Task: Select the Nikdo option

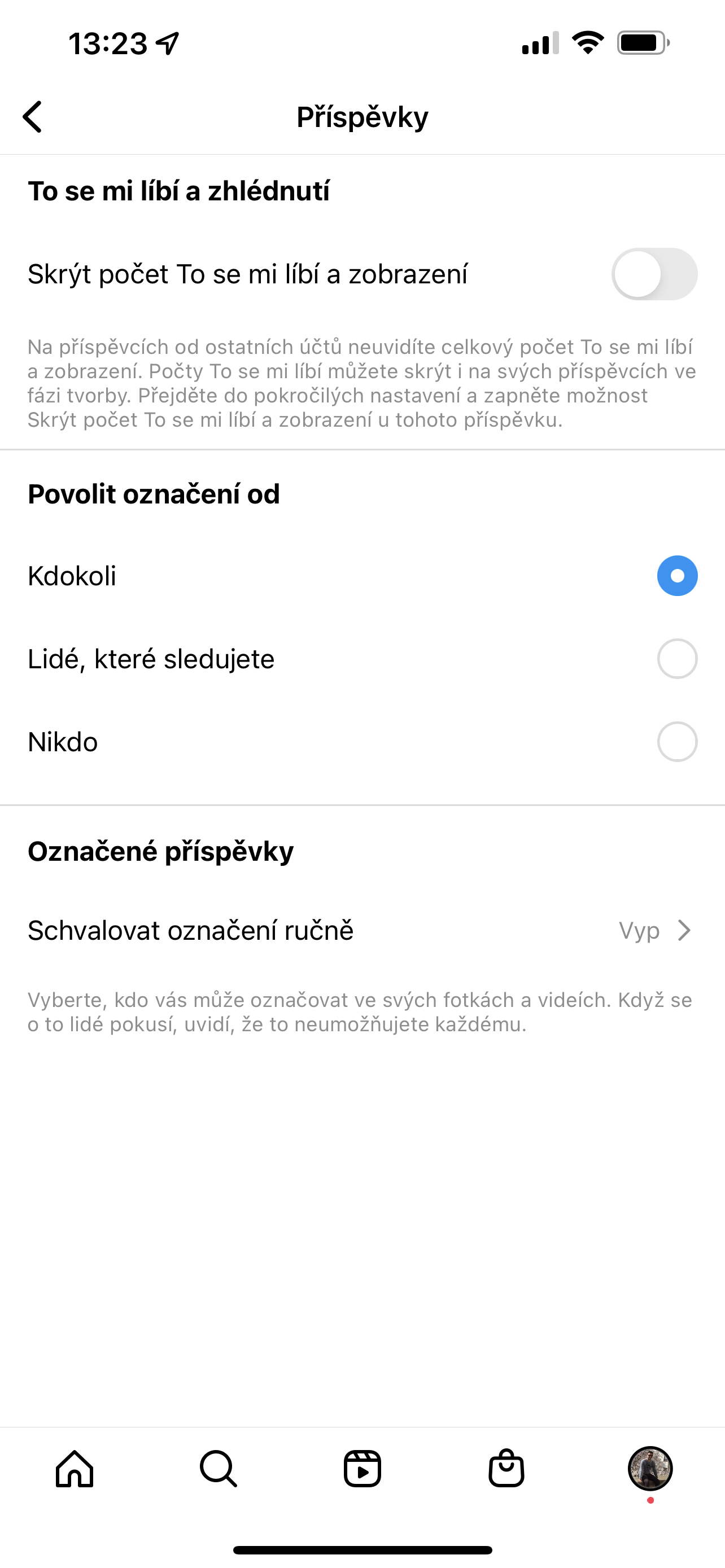Action: click(677, 742)
